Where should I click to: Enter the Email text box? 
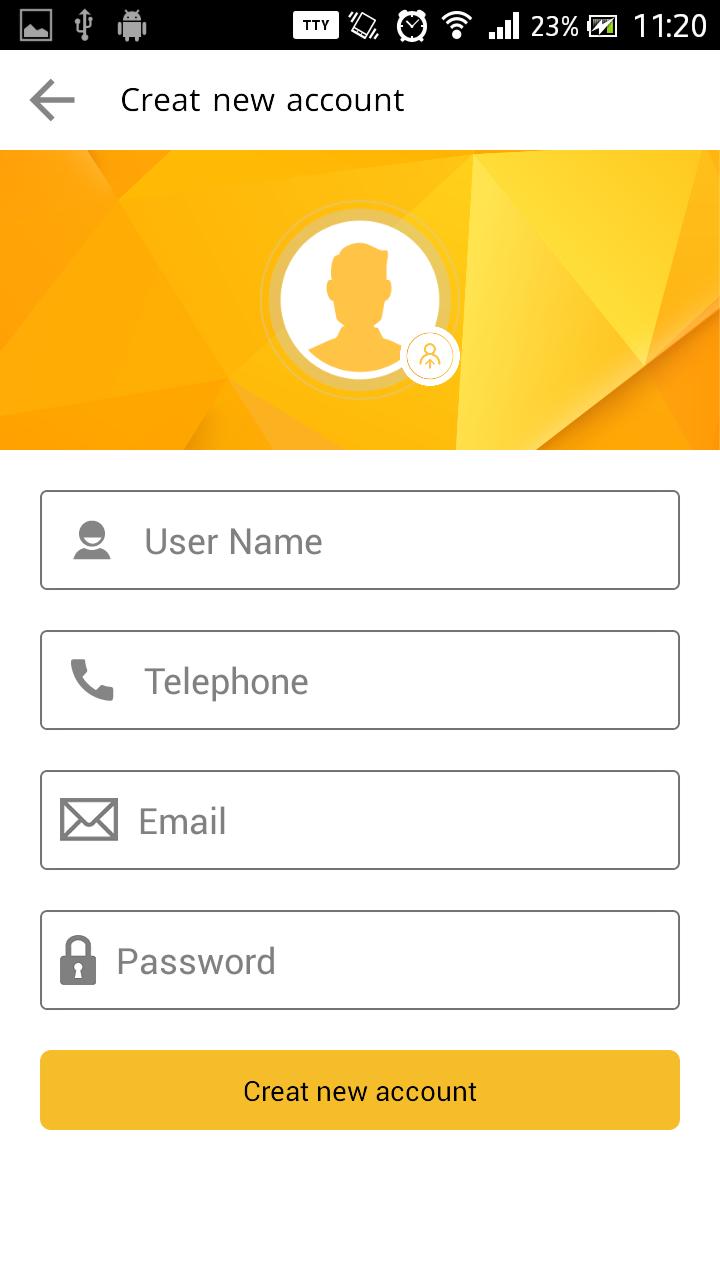tap(360, 820)
